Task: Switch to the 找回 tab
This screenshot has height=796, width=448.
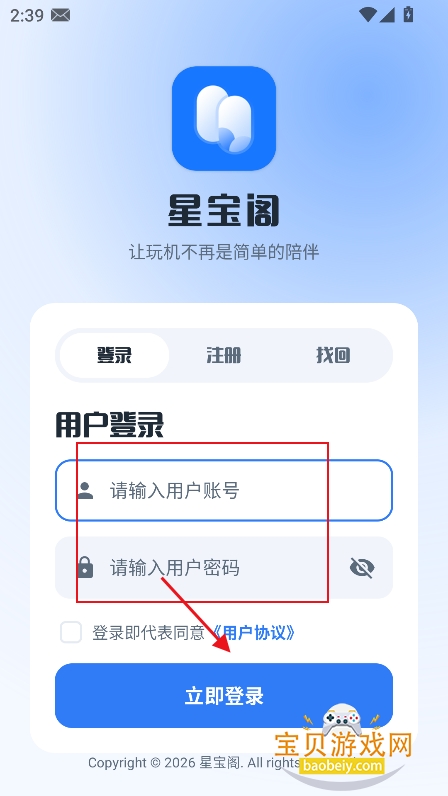Action: tap(333, 355)
